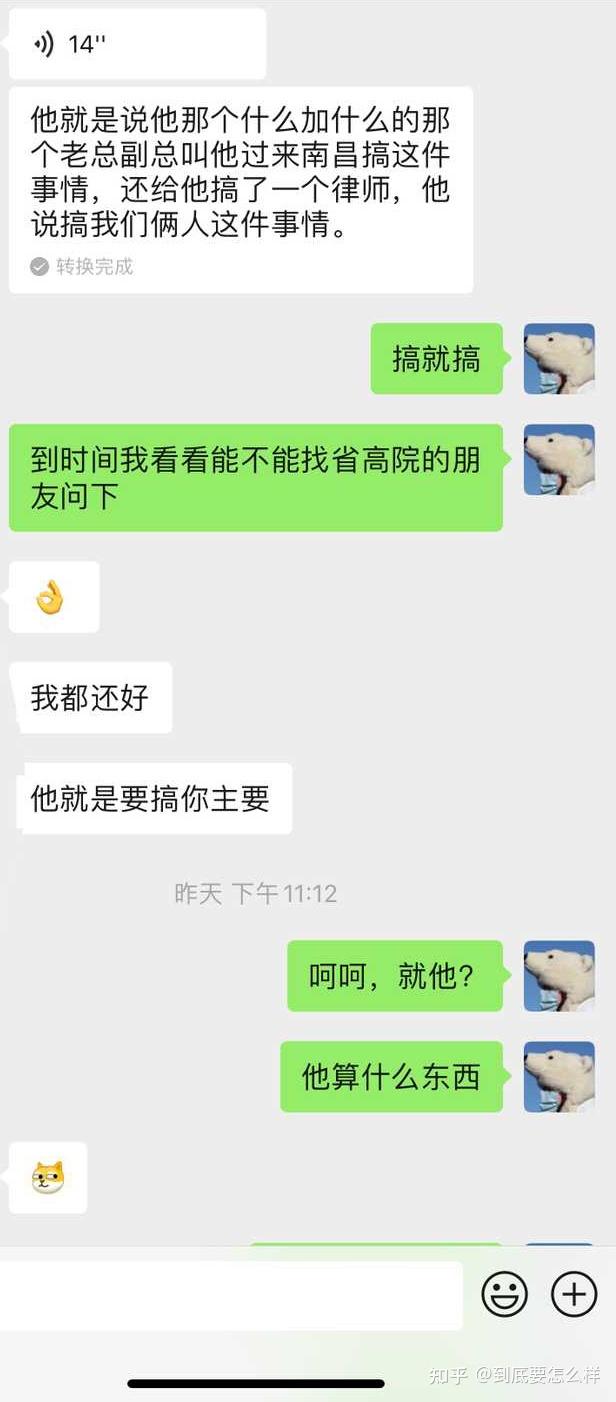Play the 14-second voice message
This screenshot has height=1402, width=616.
[136, 45]
